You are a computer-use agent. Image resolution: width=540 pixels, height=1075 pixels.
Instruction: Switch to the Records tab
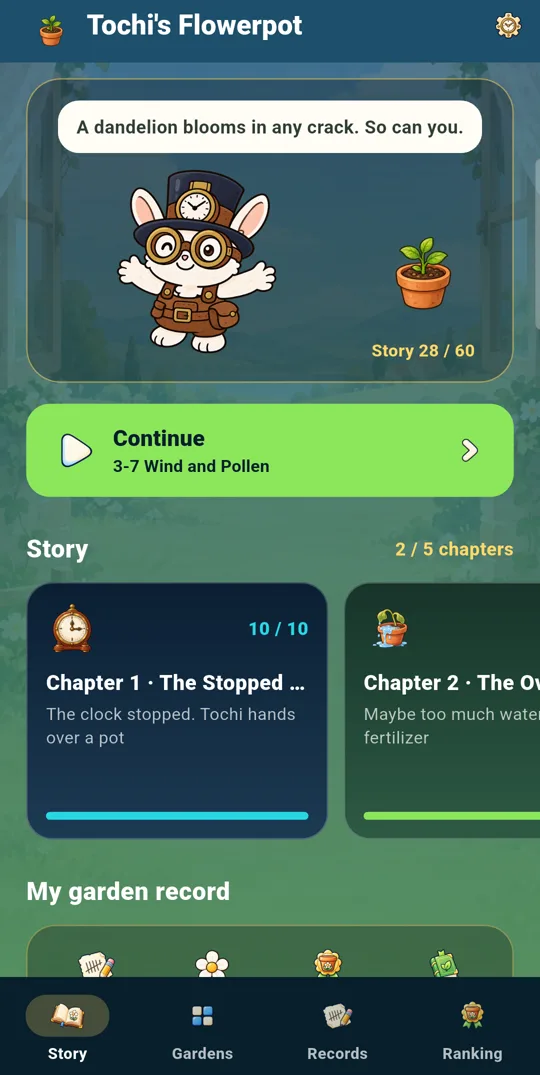[337, 1028]
